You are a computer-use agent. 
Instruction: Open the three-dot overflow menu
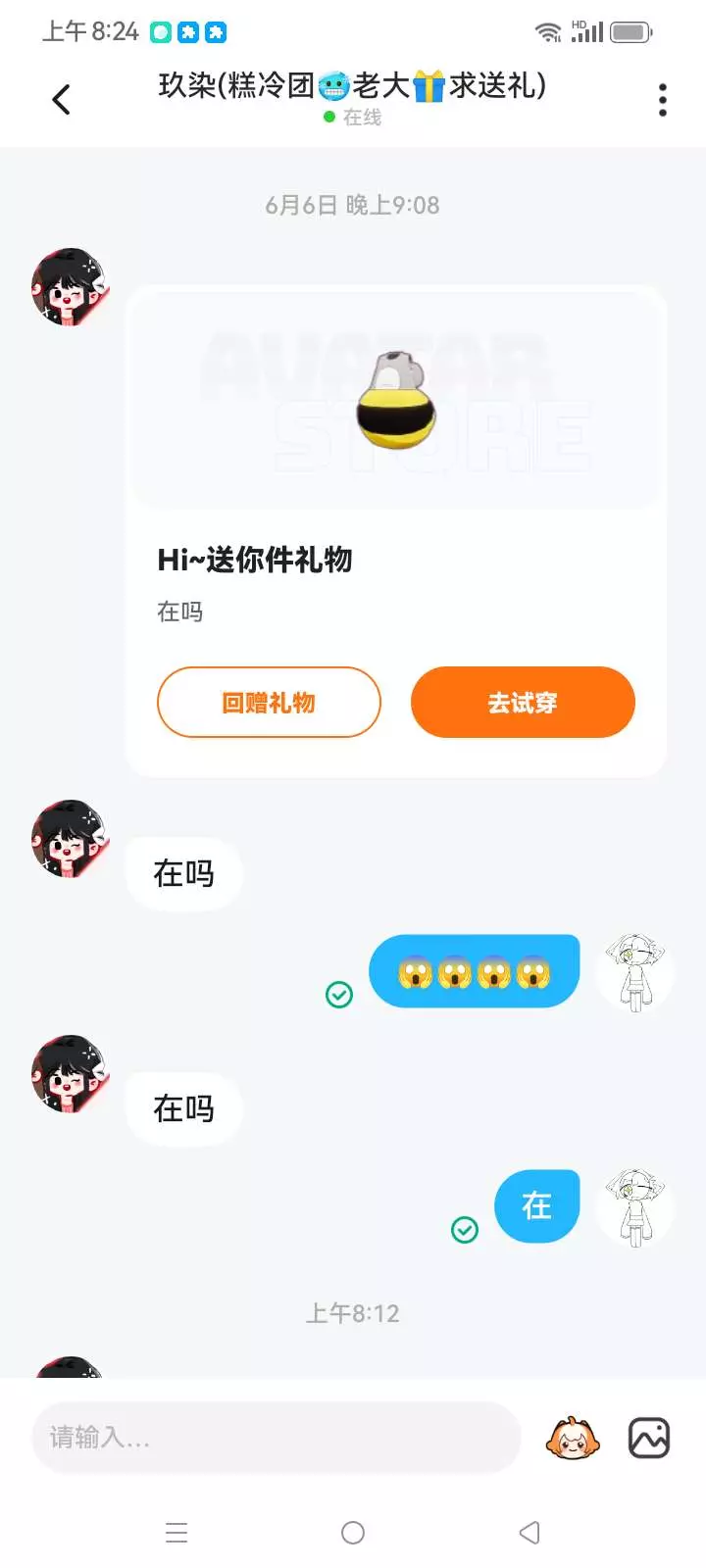pyautogui.click(x=663, y=100)
